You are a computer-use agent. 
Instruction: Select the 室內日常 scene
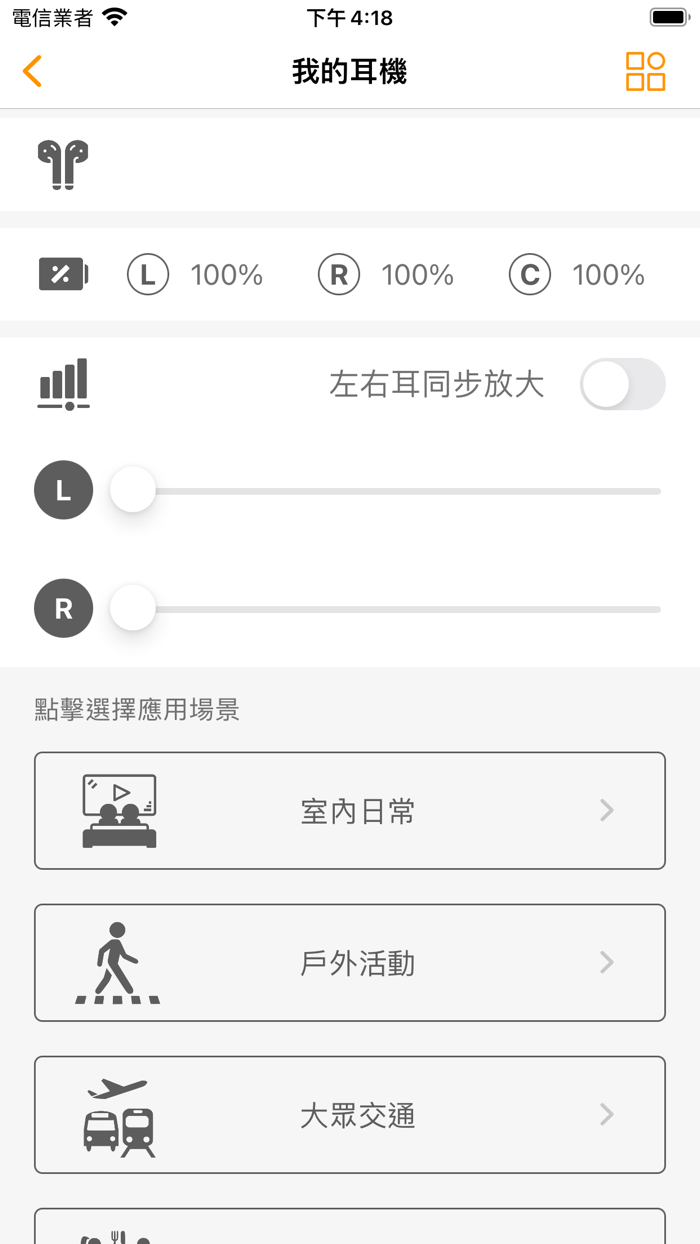tap(350, 811)
